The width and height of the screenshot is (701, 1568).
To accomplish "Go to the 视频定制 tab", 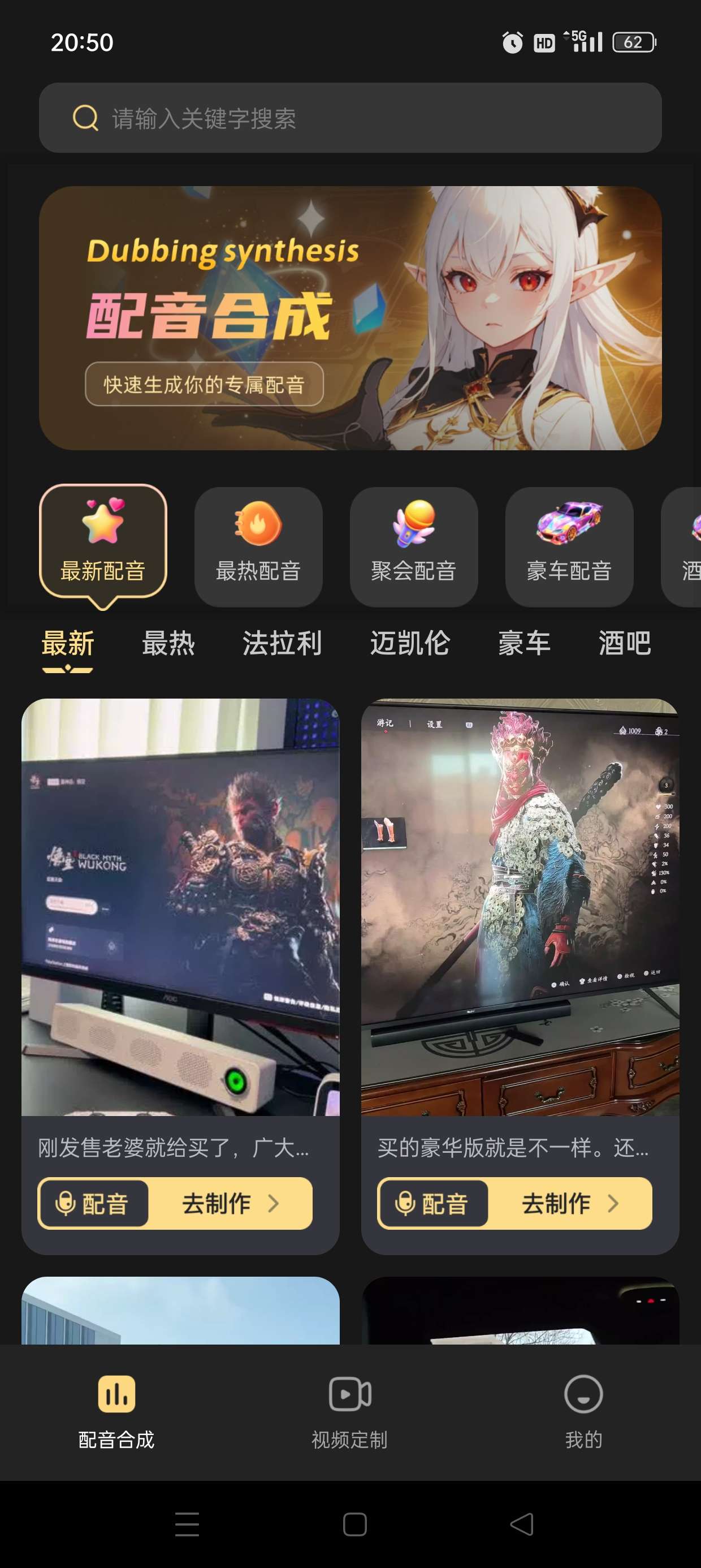I will coord(349,1412).
